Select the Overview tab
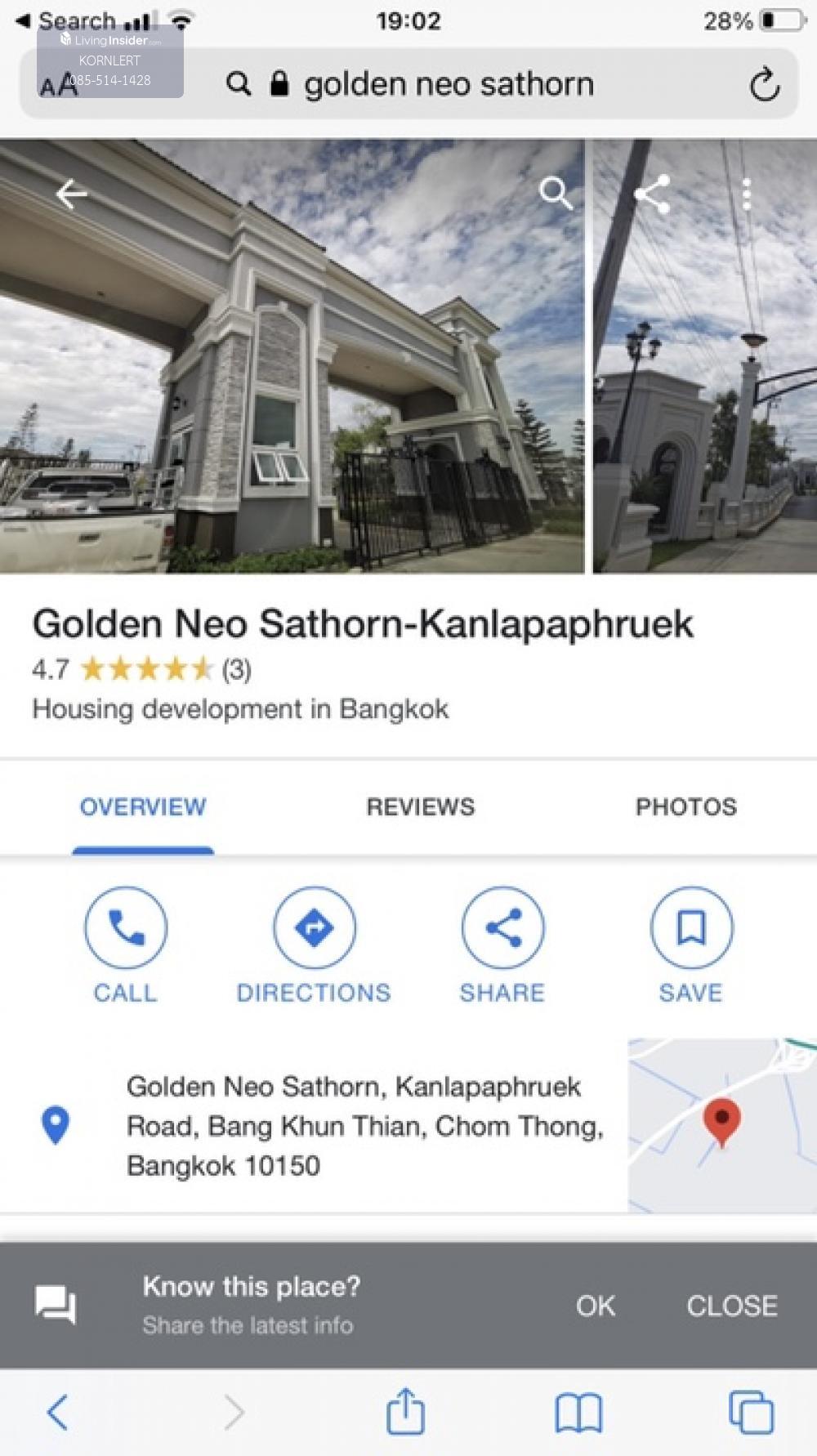 143,807
